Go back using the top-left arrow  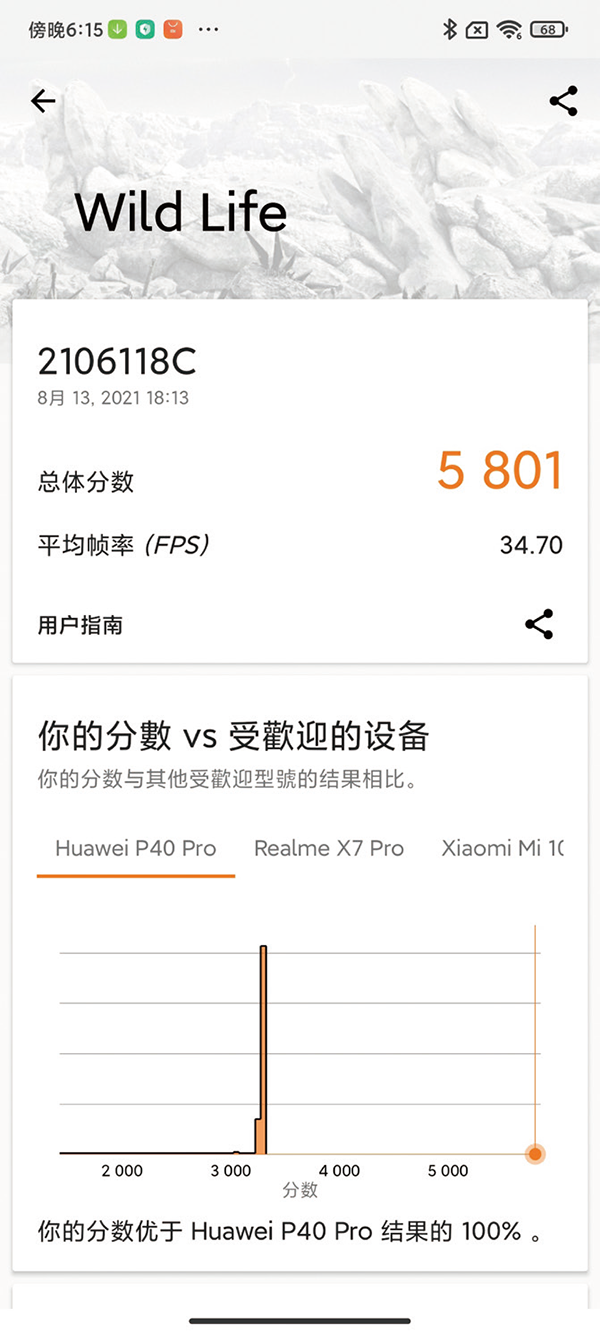43,101
